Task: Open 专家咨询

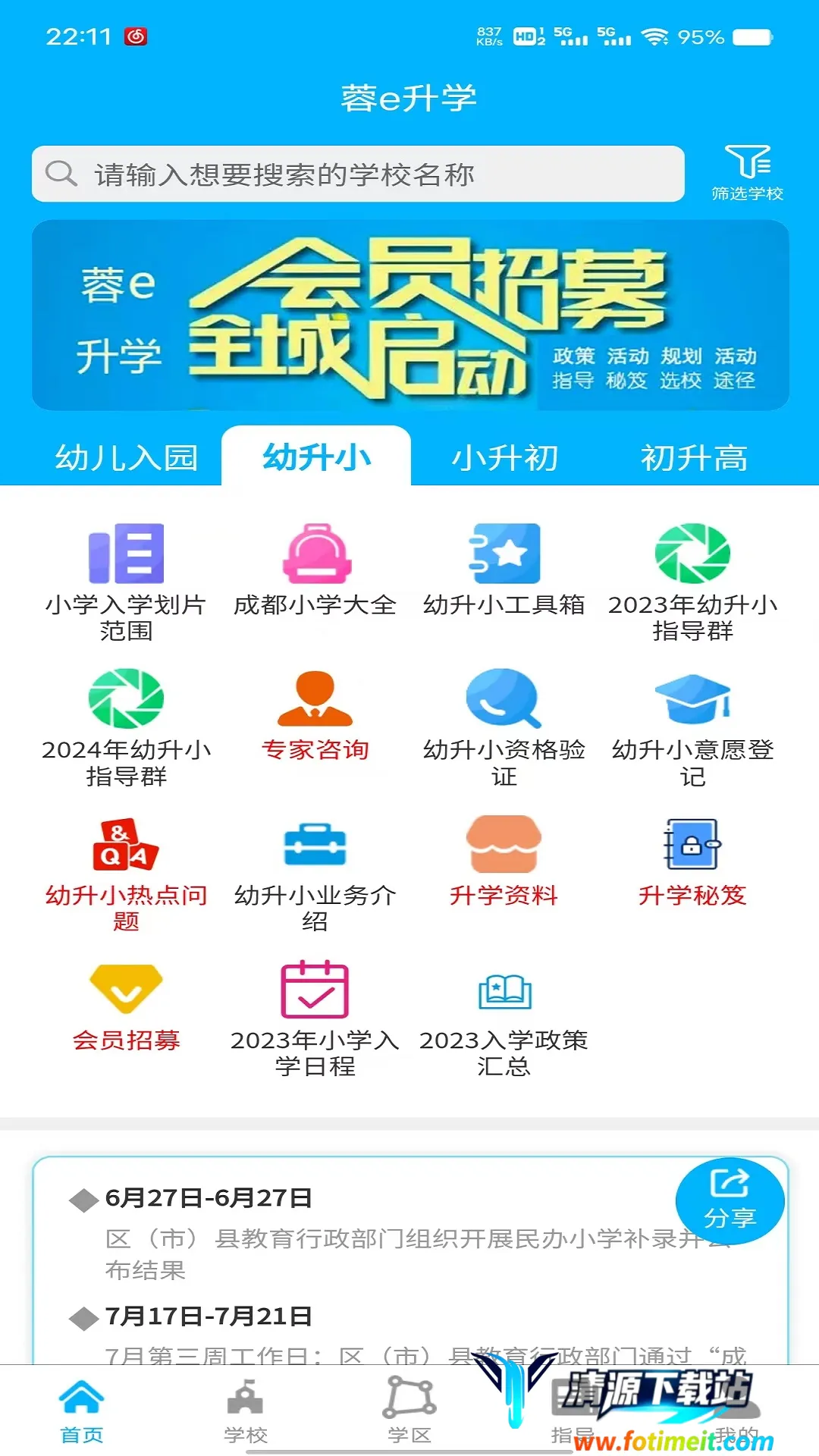Action: pos(315,714)
